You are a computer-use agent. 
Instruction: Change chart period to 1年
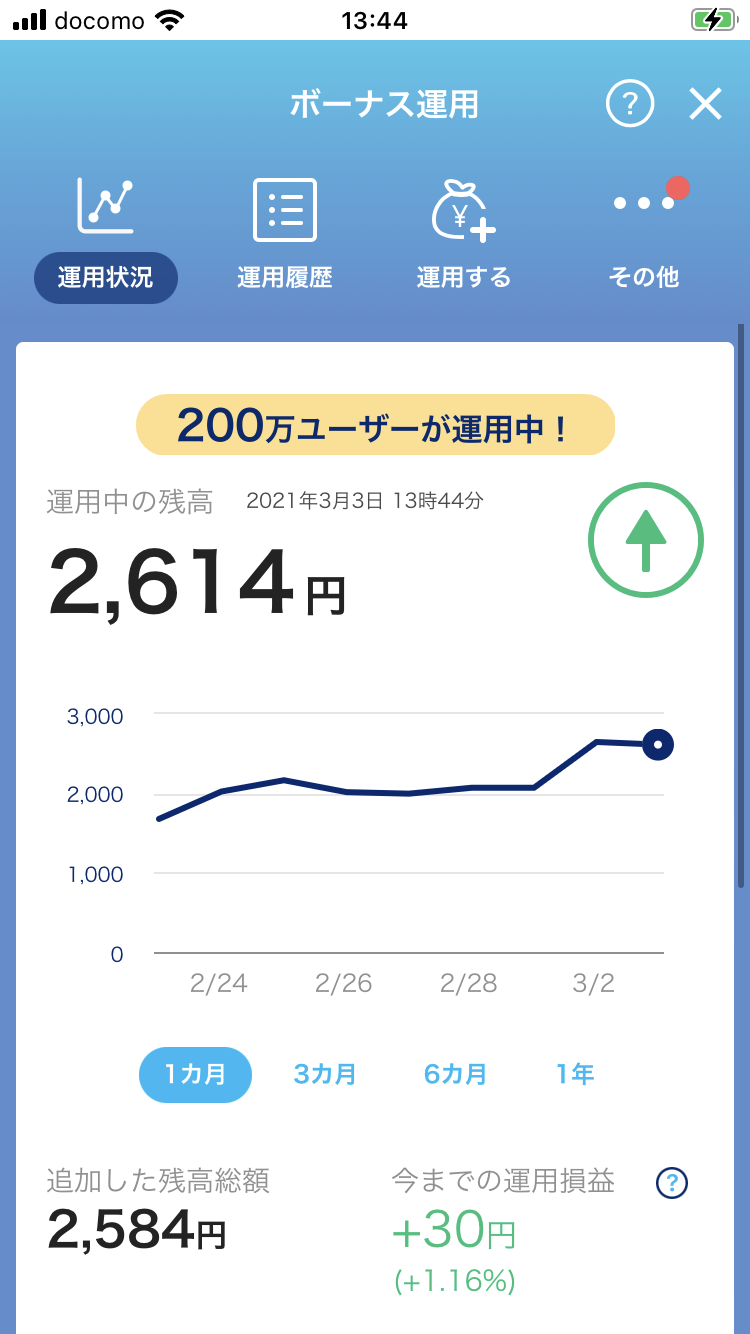pos(575,1075)
